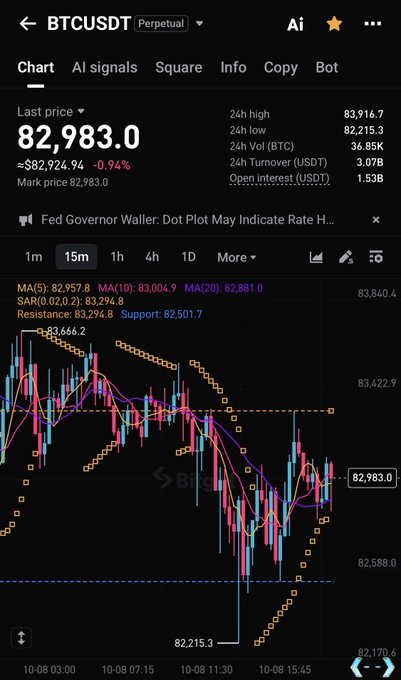Remove BTCUSDT from favorites star
The height and width of the screenshot is (680, 401).
334,24
